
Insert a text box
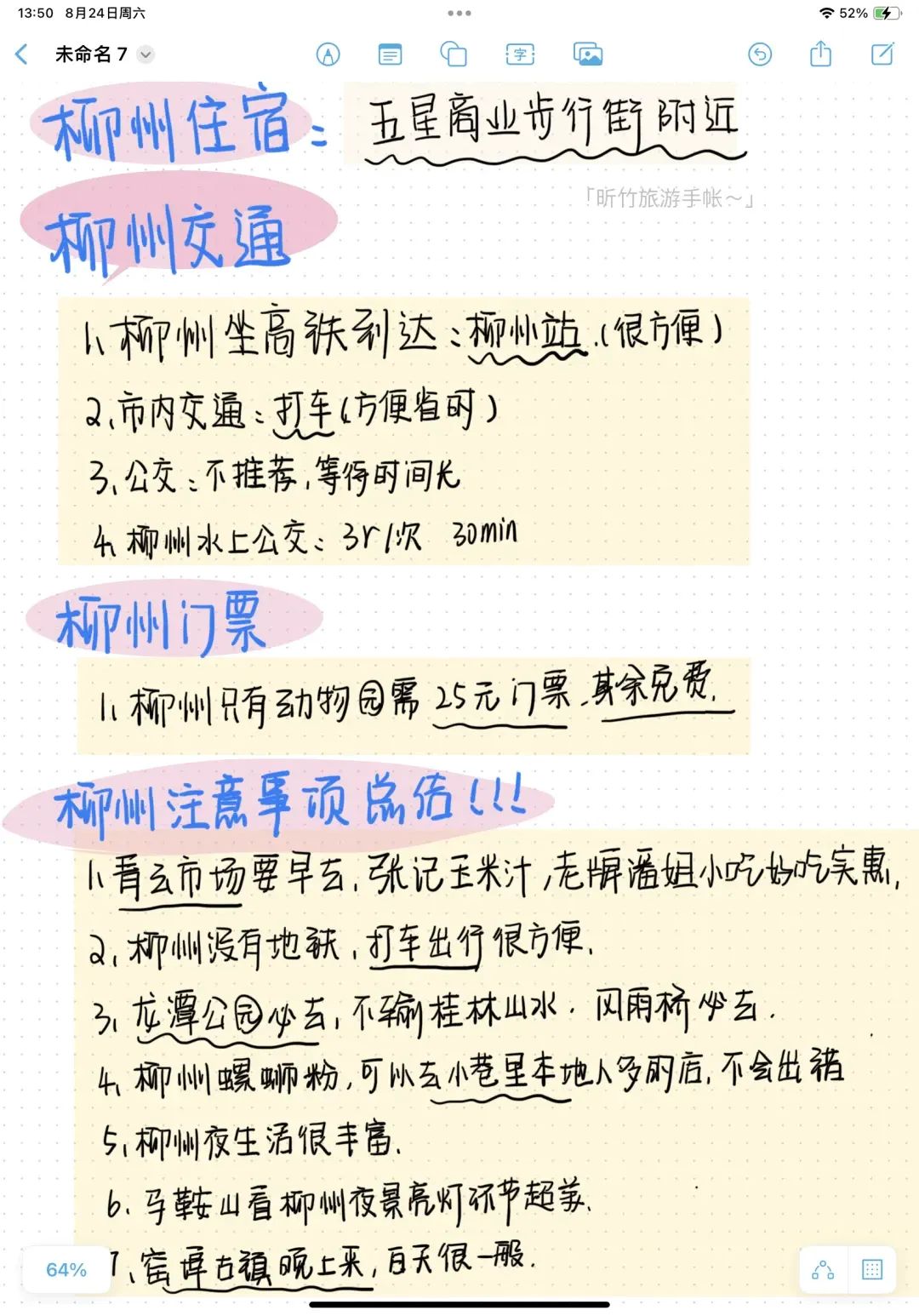click(390, 54)
